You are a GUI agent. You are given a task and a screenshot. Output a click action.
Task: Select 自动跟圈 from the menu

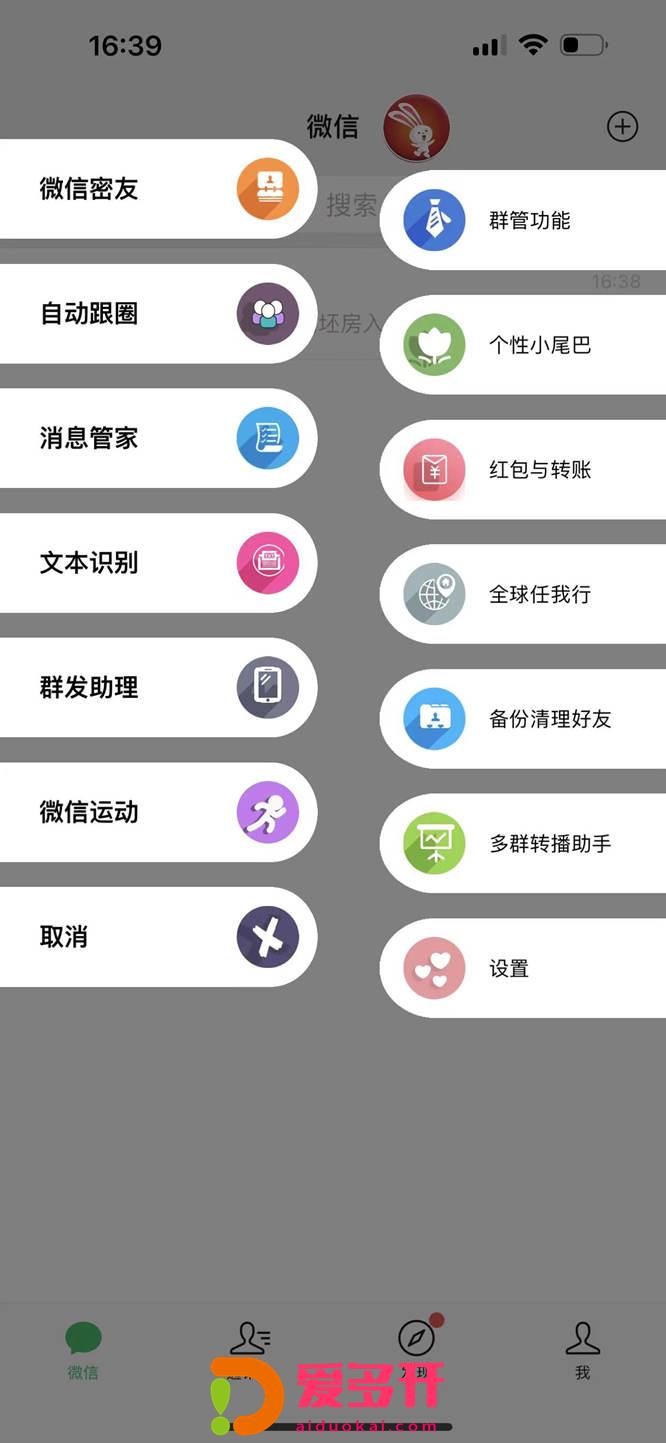[150, 314]
